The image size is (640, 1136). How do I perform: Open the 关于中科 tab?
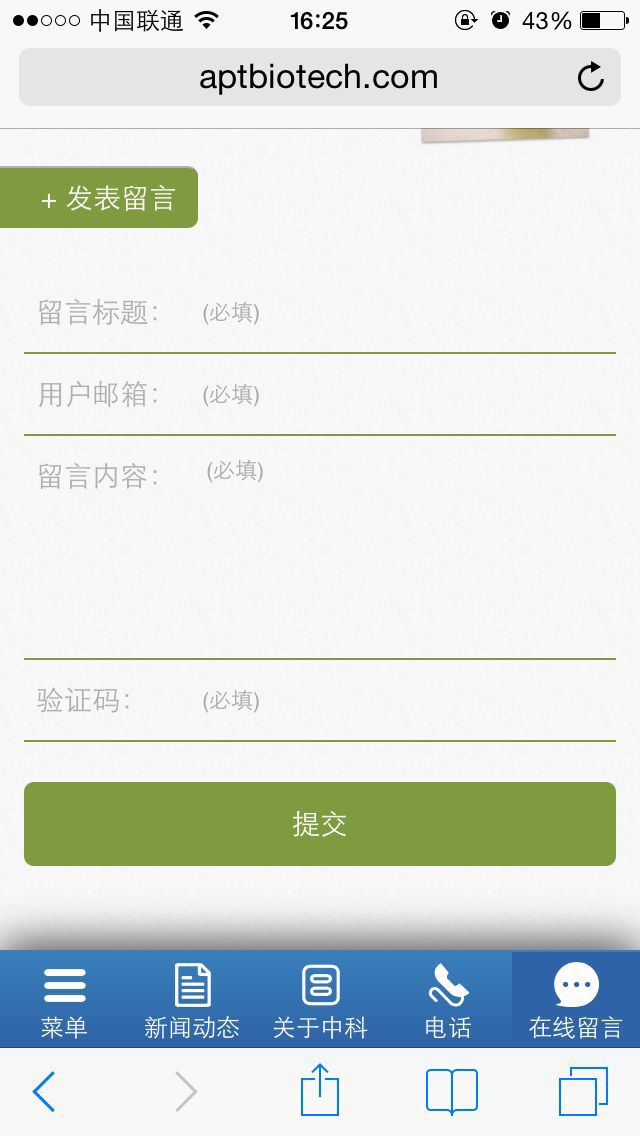click(320, 1000)
